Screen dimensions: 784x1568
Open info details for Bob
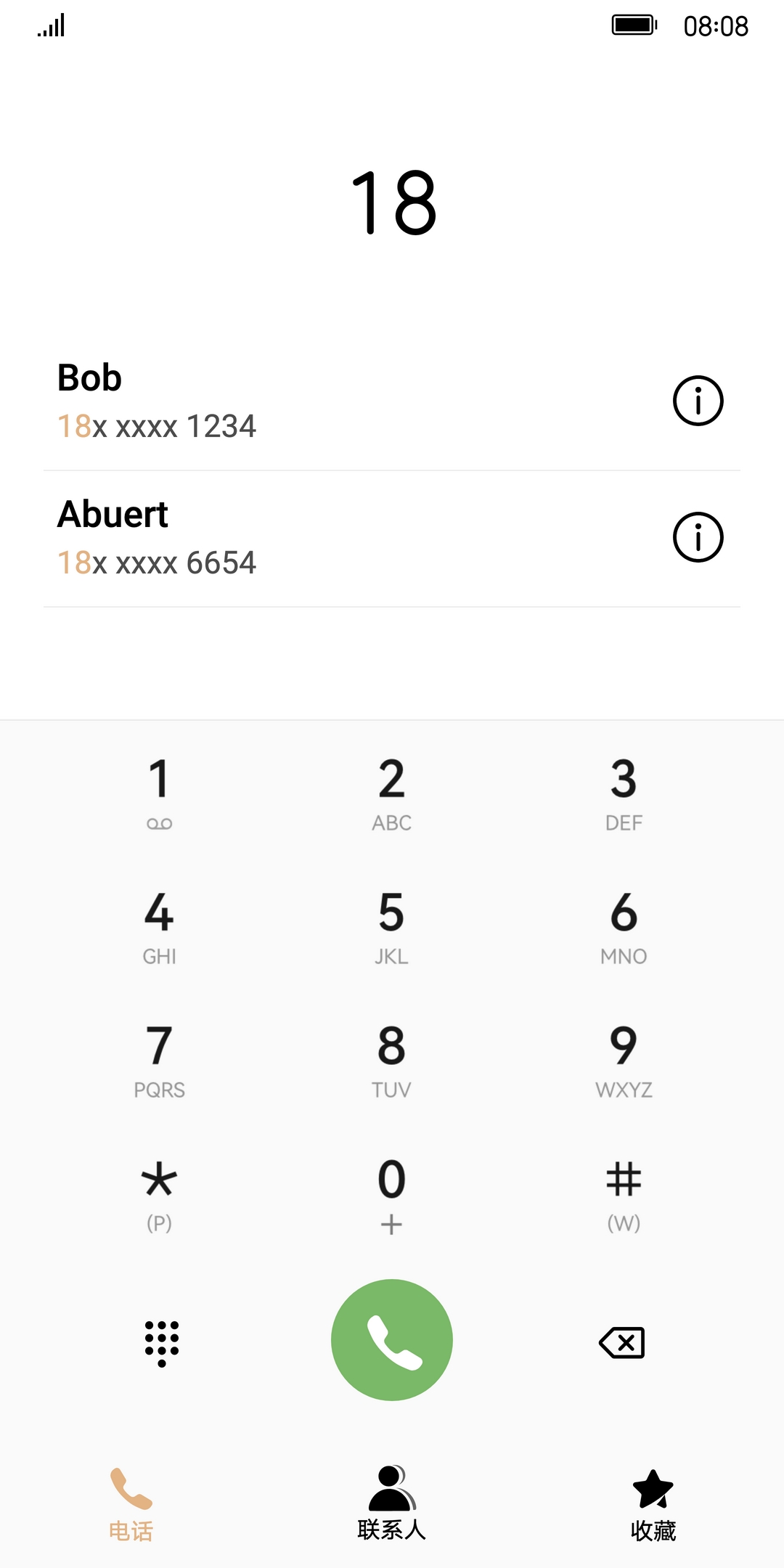click(698, 401)
